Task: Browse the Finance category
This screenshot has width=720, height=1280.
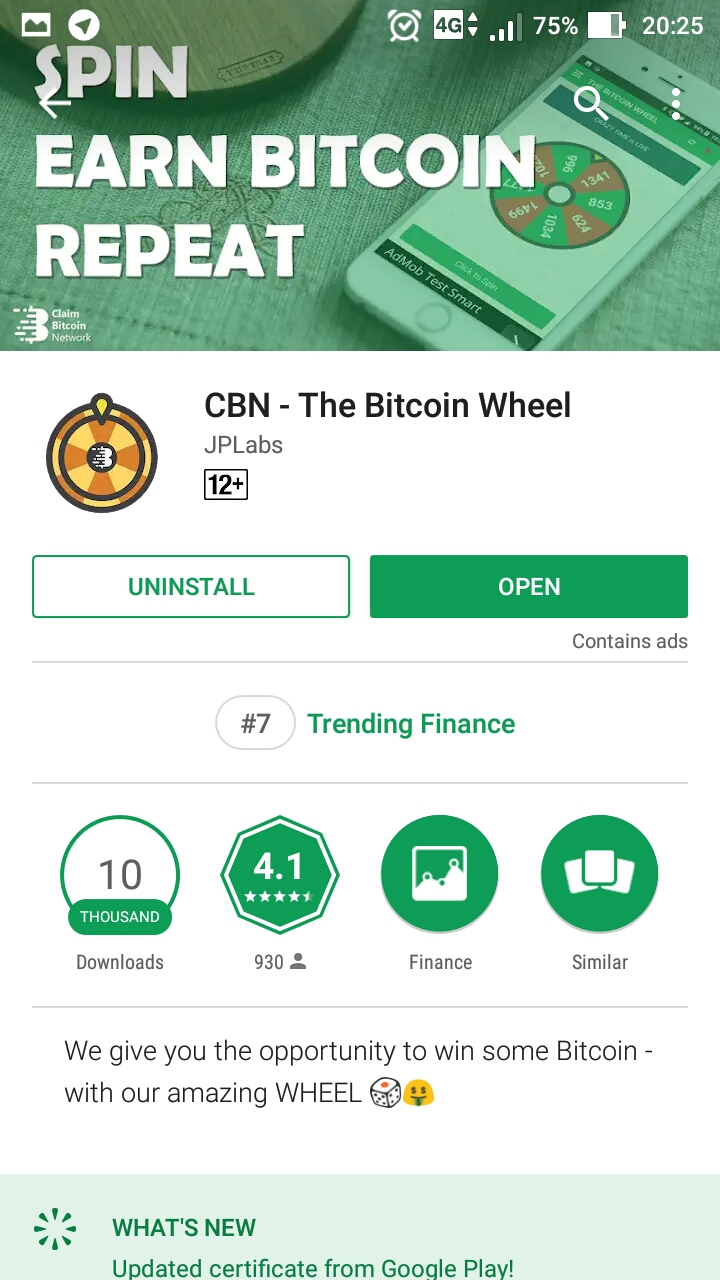Action: pos(440,875)
